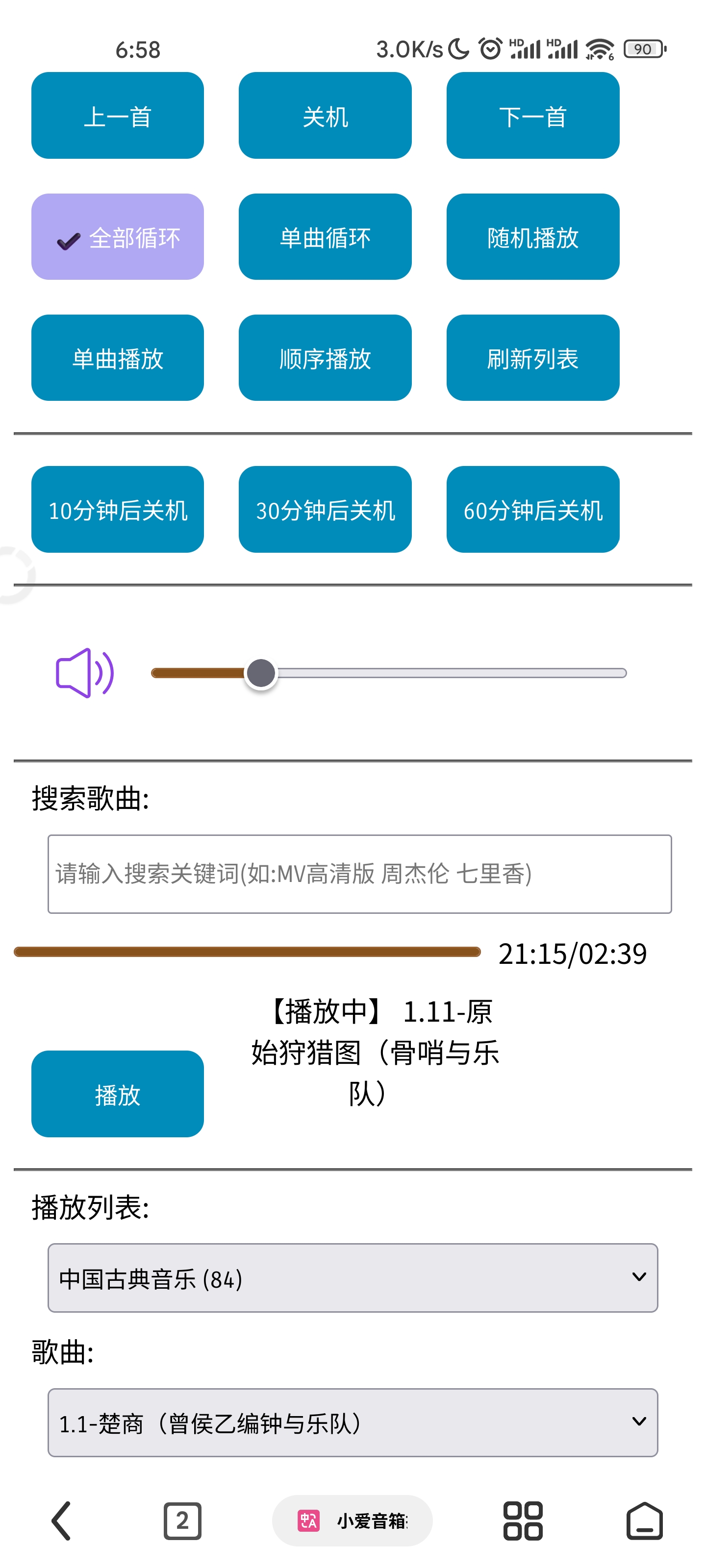Set shutdown timer to 30分钟后关机
This screenshot has height=1568, width=706.
click(325, 510)
